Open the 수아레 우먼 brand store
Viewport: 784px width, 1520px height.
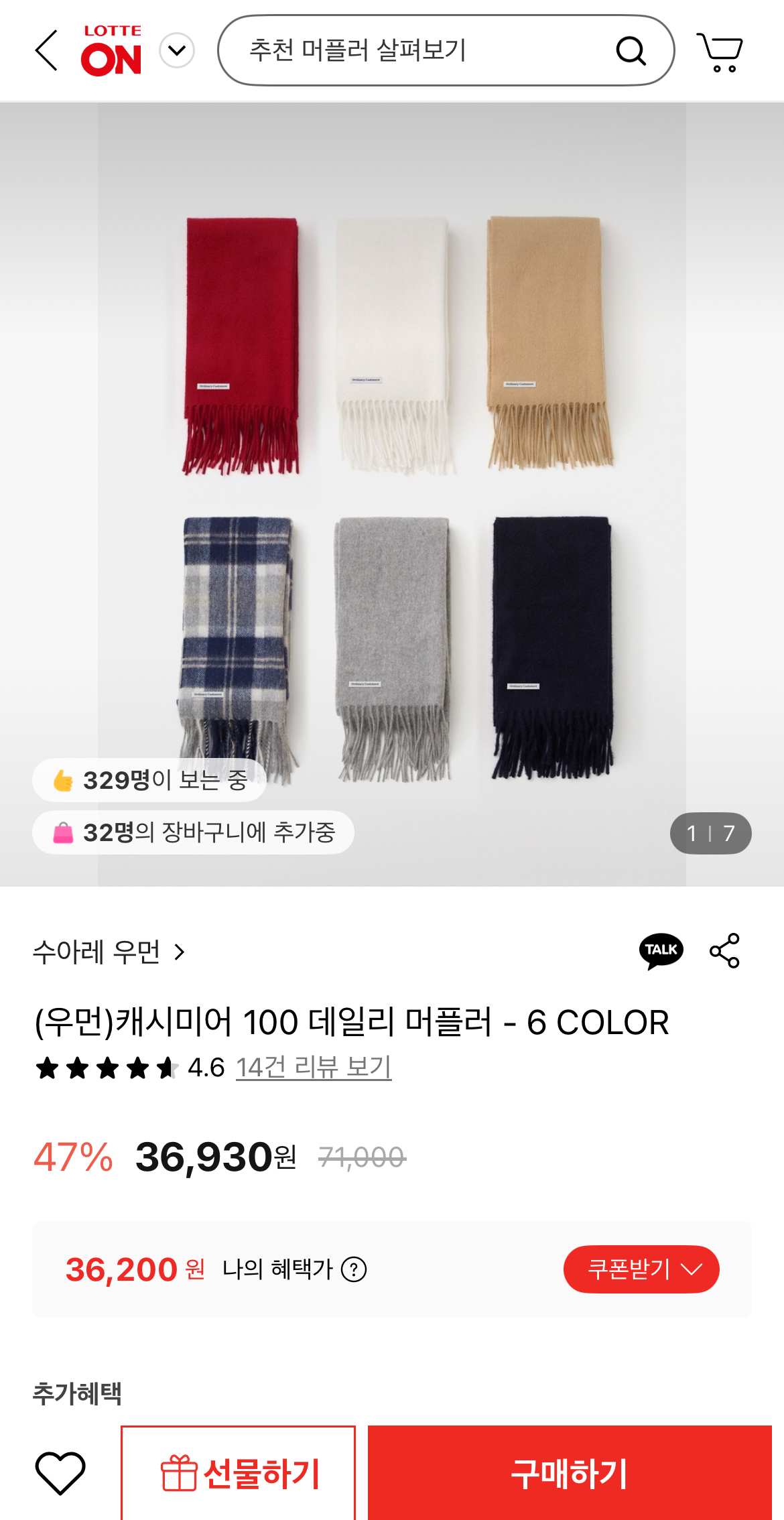pos(109,952)
